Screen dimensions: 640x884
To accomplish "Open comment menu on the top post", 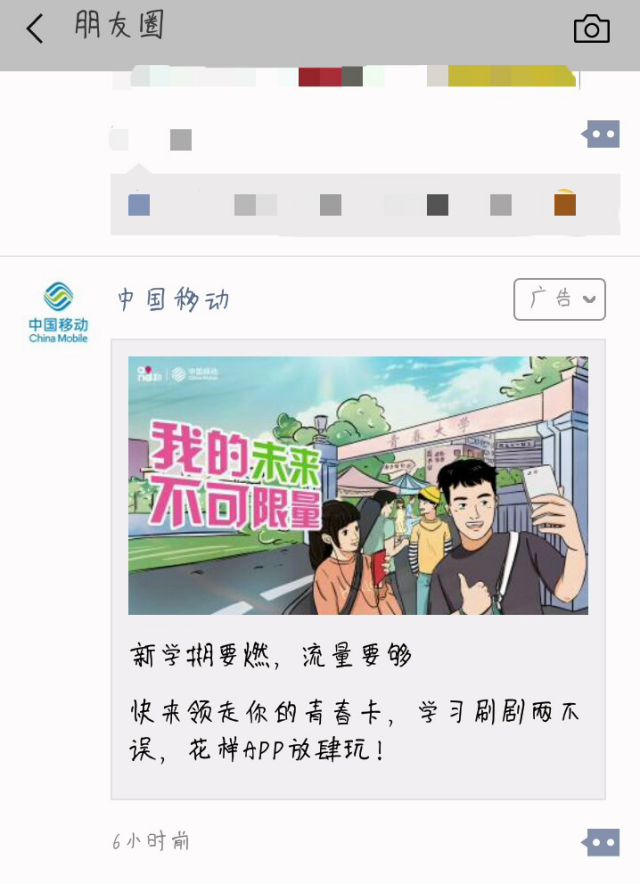I will click(601, 134).
